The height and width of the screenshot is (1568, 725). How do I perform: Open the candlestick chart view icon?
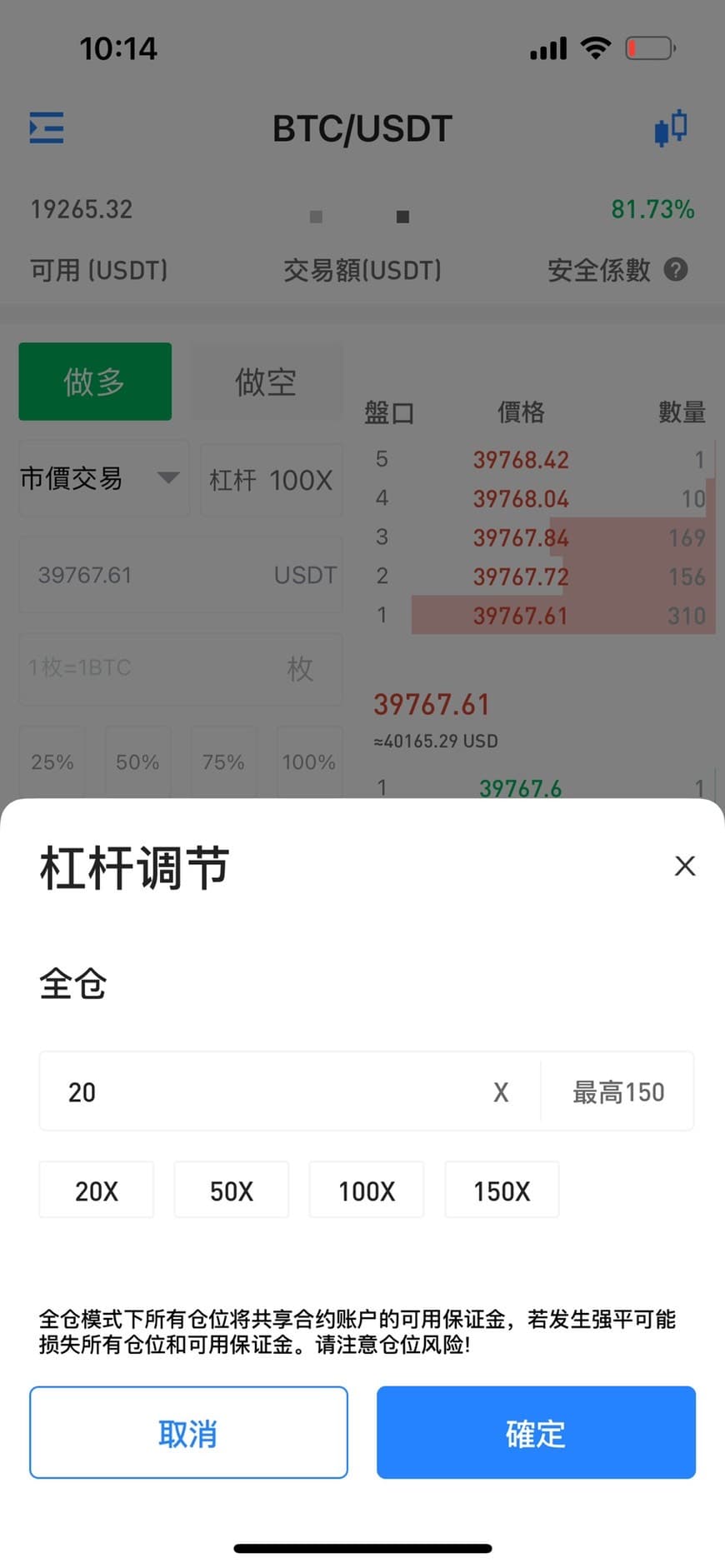672,127
